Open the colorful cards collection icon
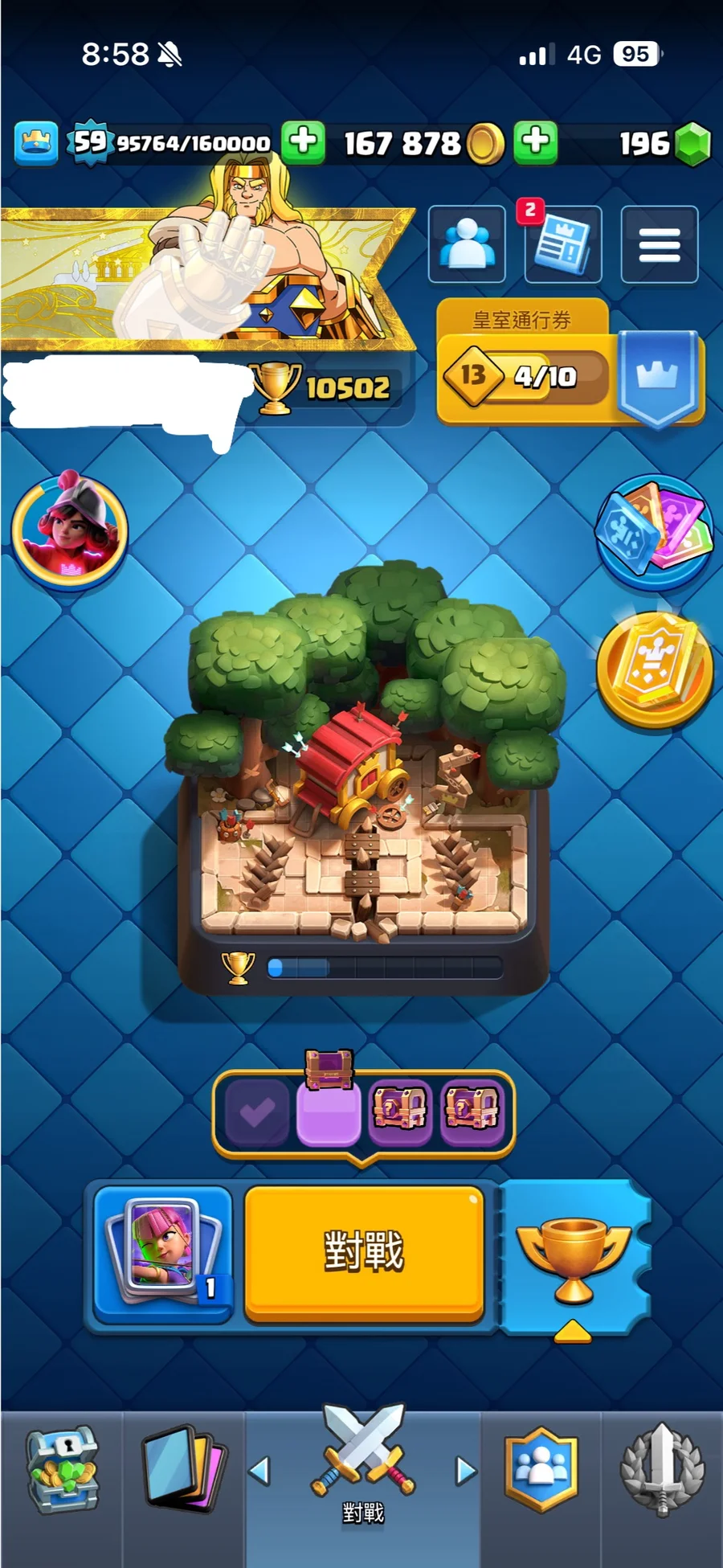The image size is (723, 1568). pyautogui.click(x=654, y=531)
